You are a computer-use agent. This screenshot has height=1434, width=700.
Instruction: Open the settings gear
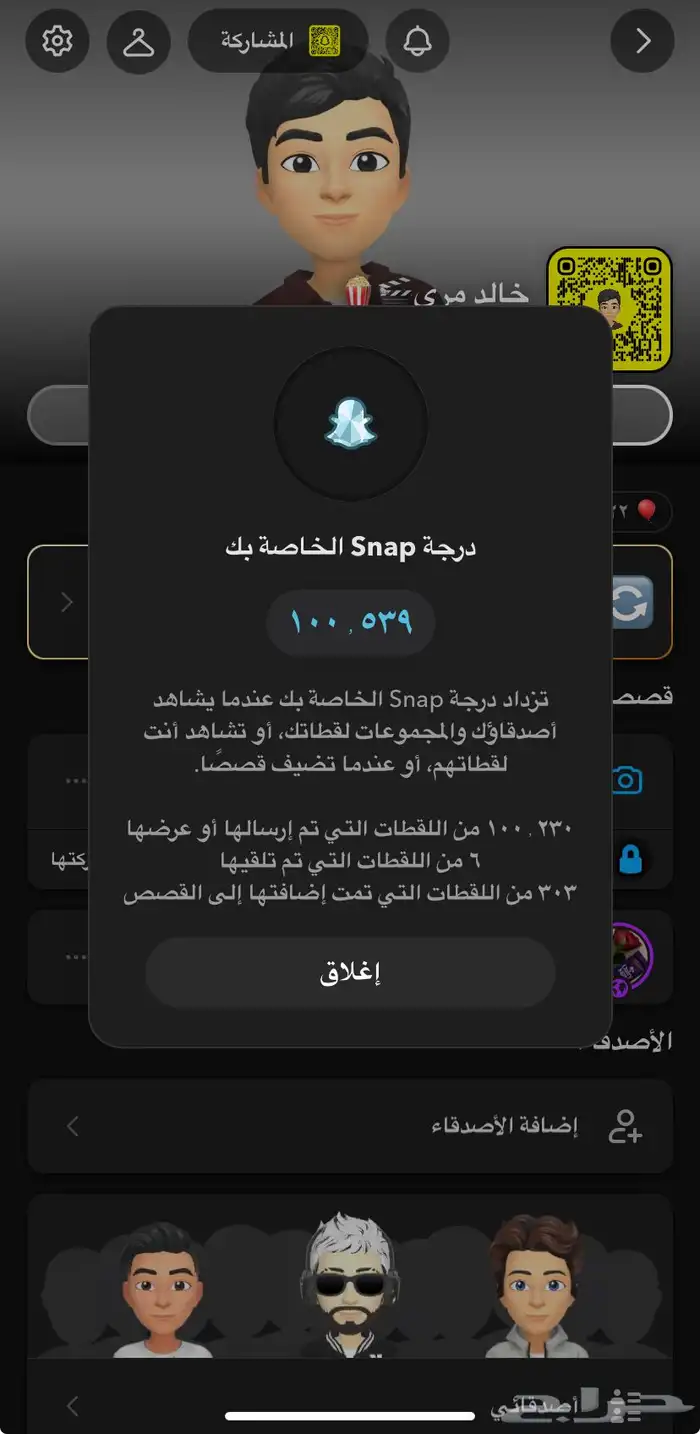57,41
